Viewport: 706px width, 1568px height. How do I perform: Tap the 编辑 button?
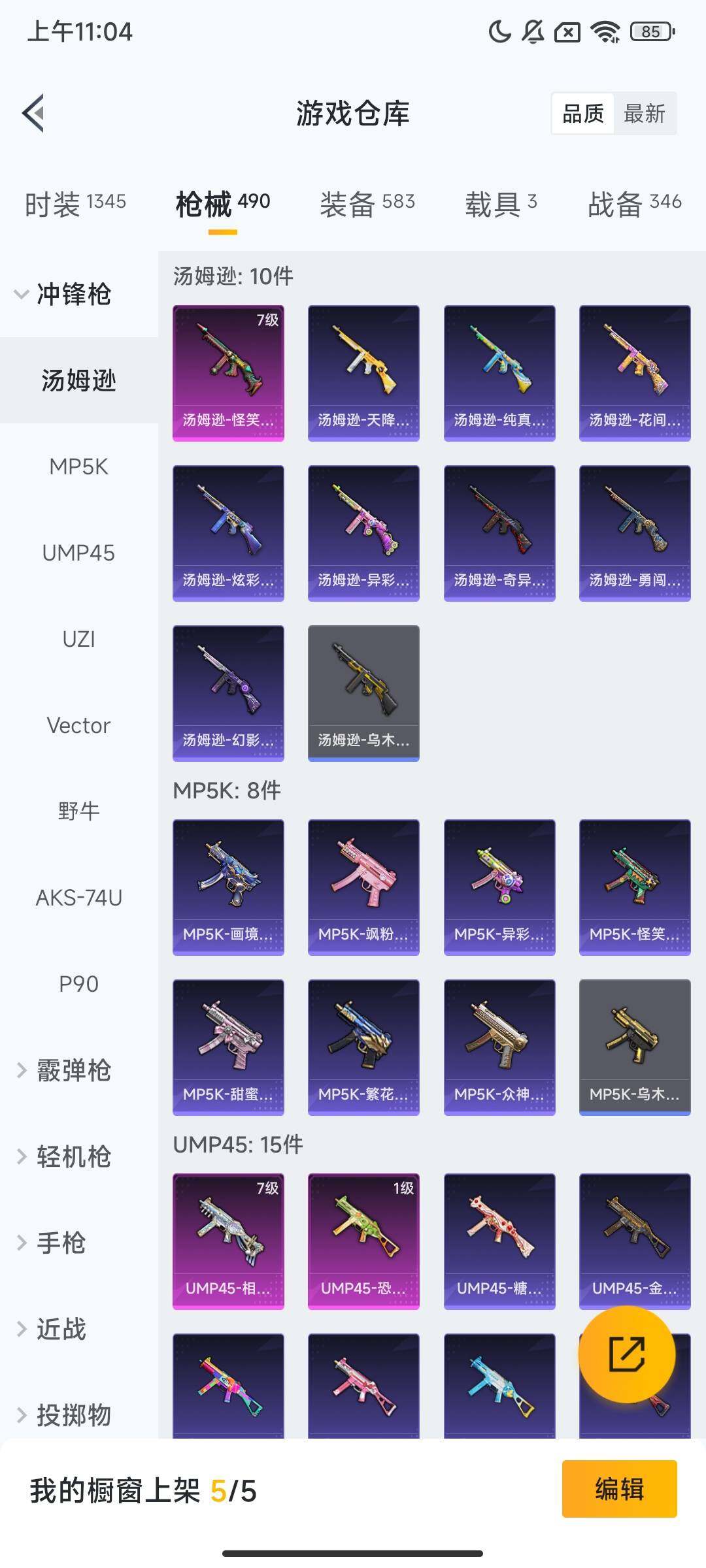(619, 1489)
